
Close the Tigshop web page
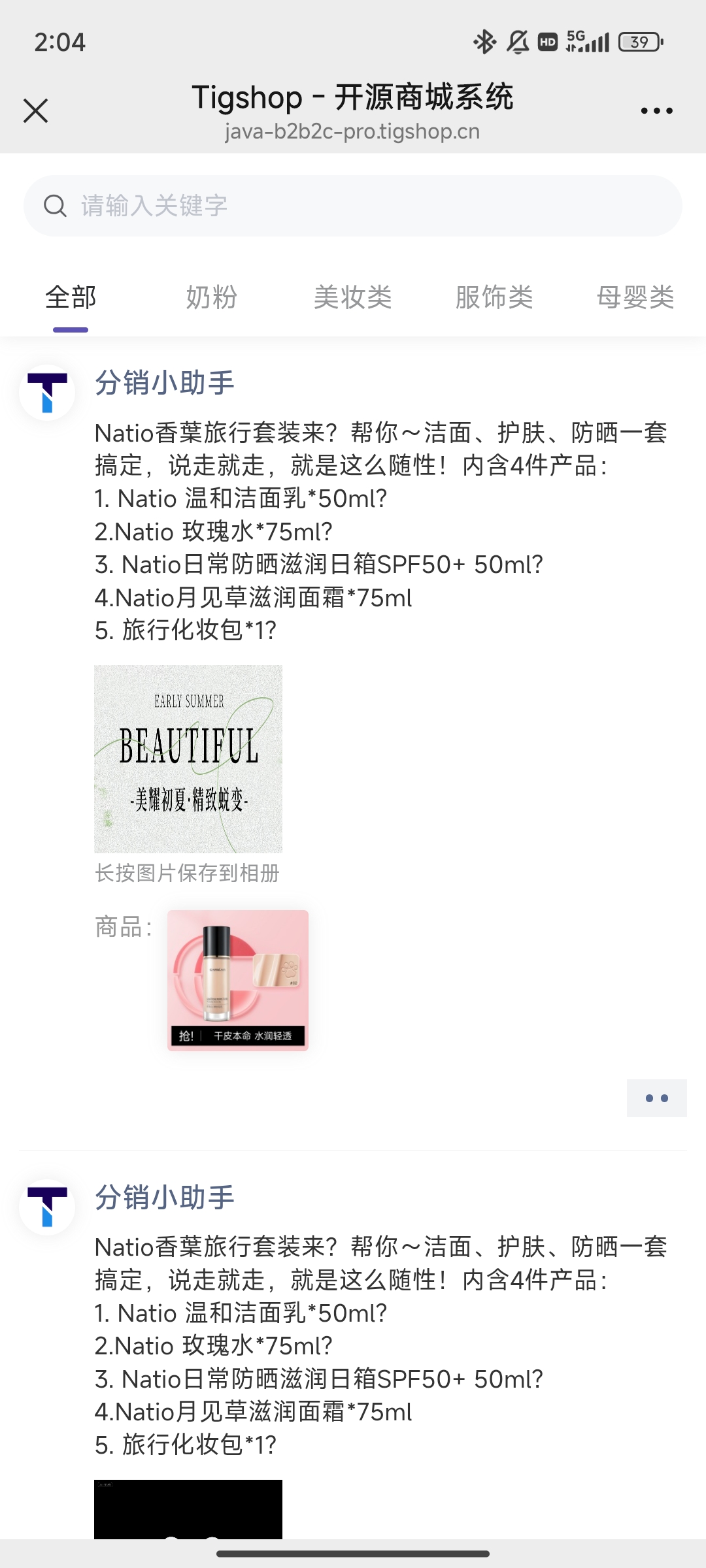click(x=36, y=110)
